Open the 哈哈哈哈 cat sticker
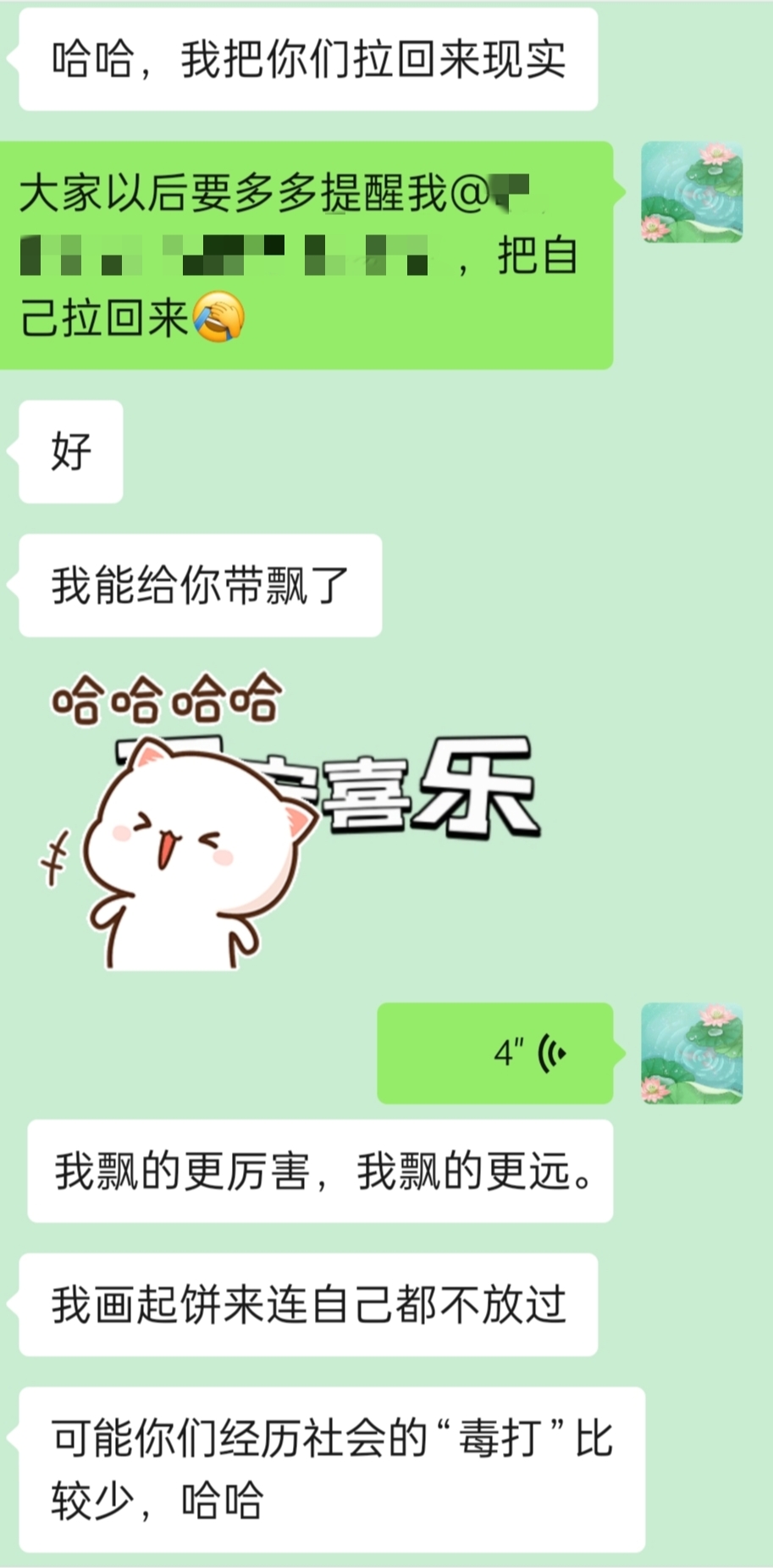The image size is (773, 1568). (288, 821)
